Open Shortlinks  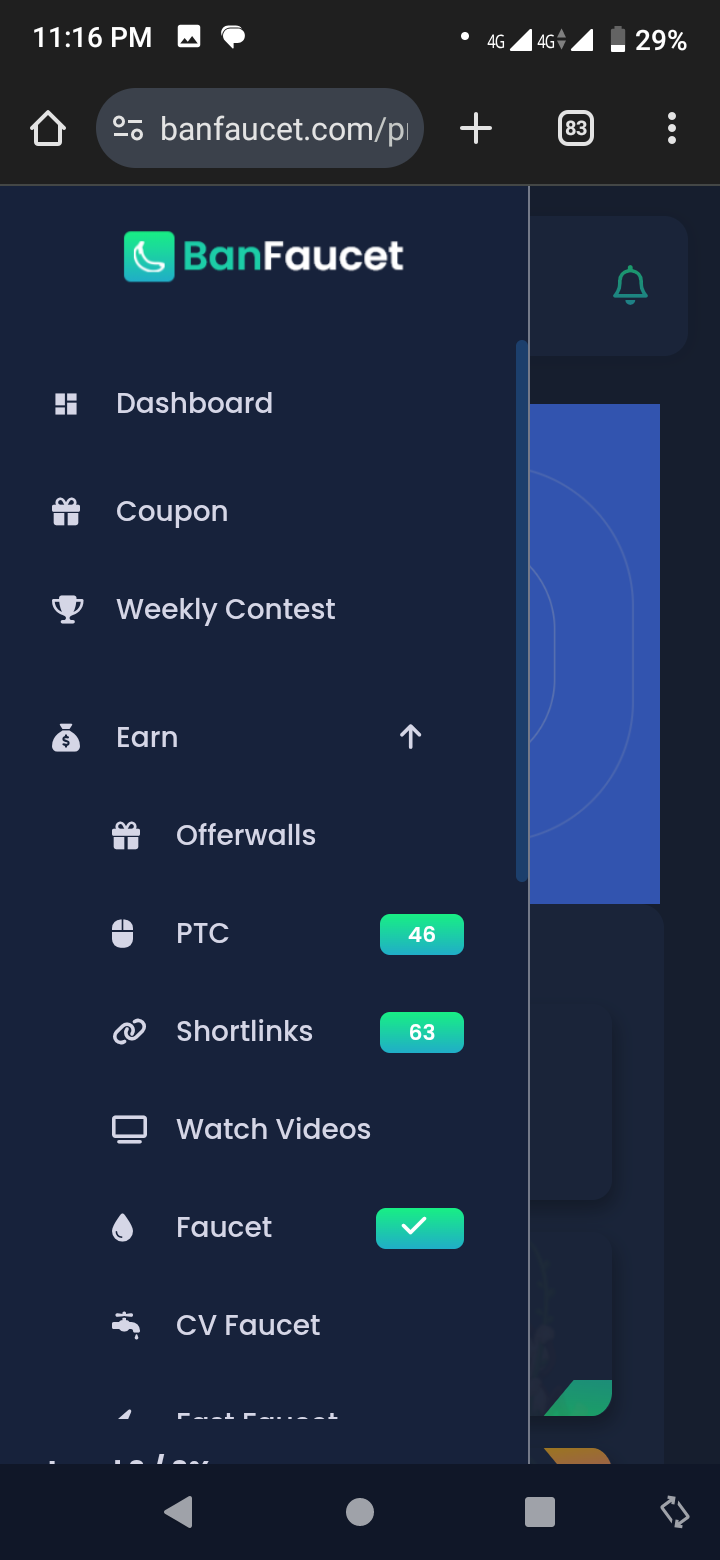pyautogui.click(x=244, y=1032)
